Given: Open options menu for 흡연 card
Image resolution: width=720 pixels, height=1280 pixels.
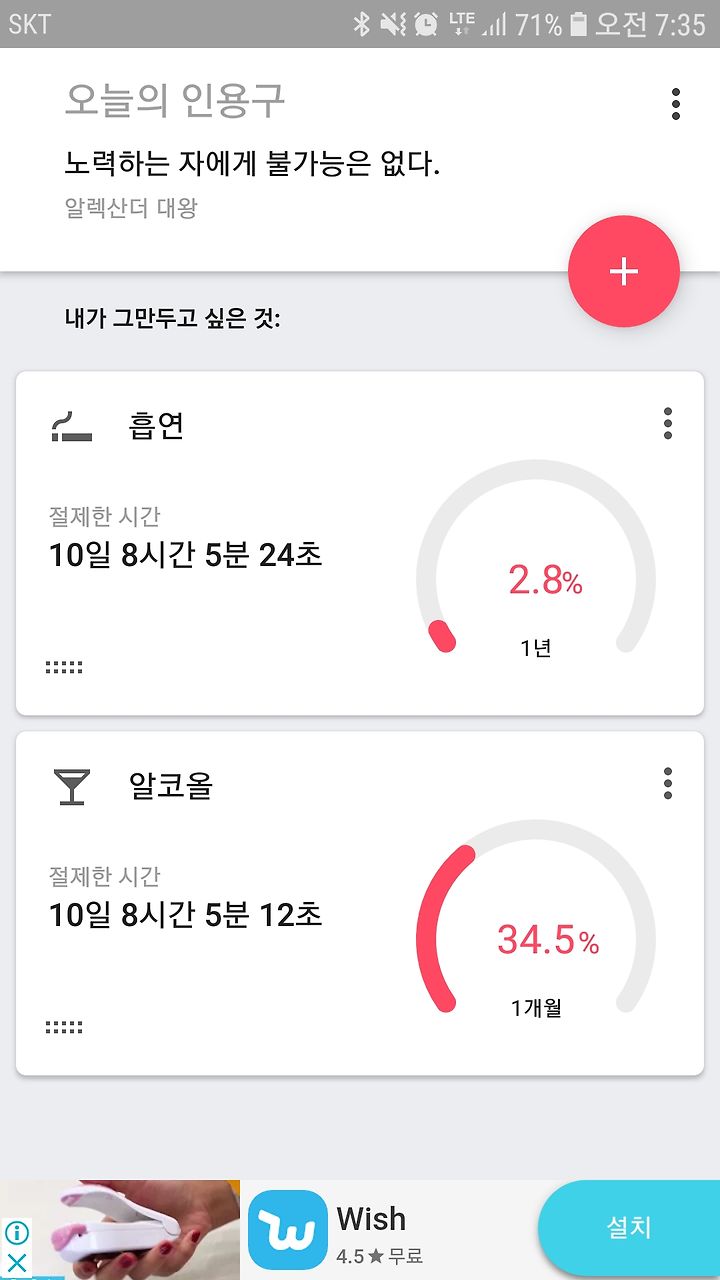Looking at the screenshot, I should tap(668, 424).
